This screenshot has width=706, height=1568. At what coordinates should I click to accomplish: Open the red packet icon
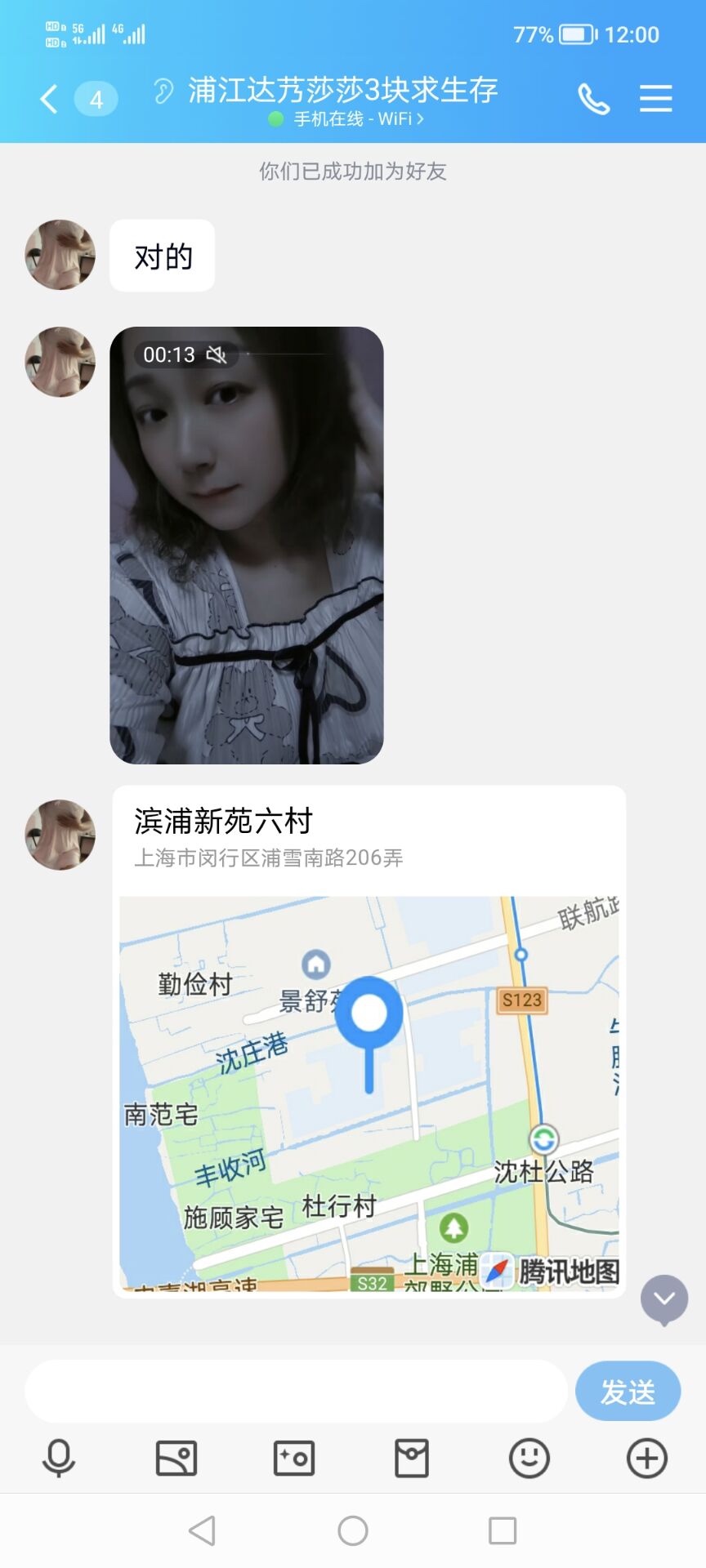point(411,1459)
